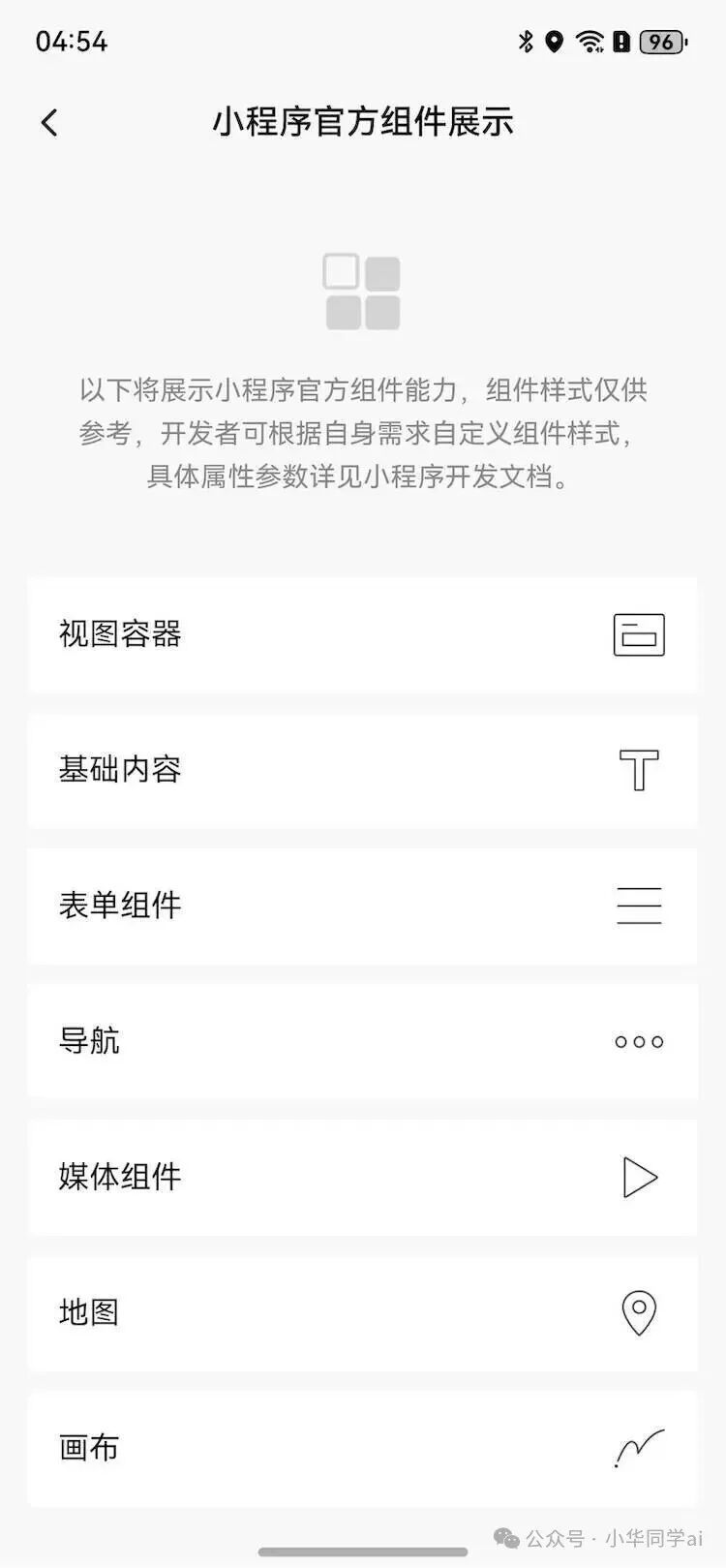Open the 基础内容 component list item

(x=363, y=770)
